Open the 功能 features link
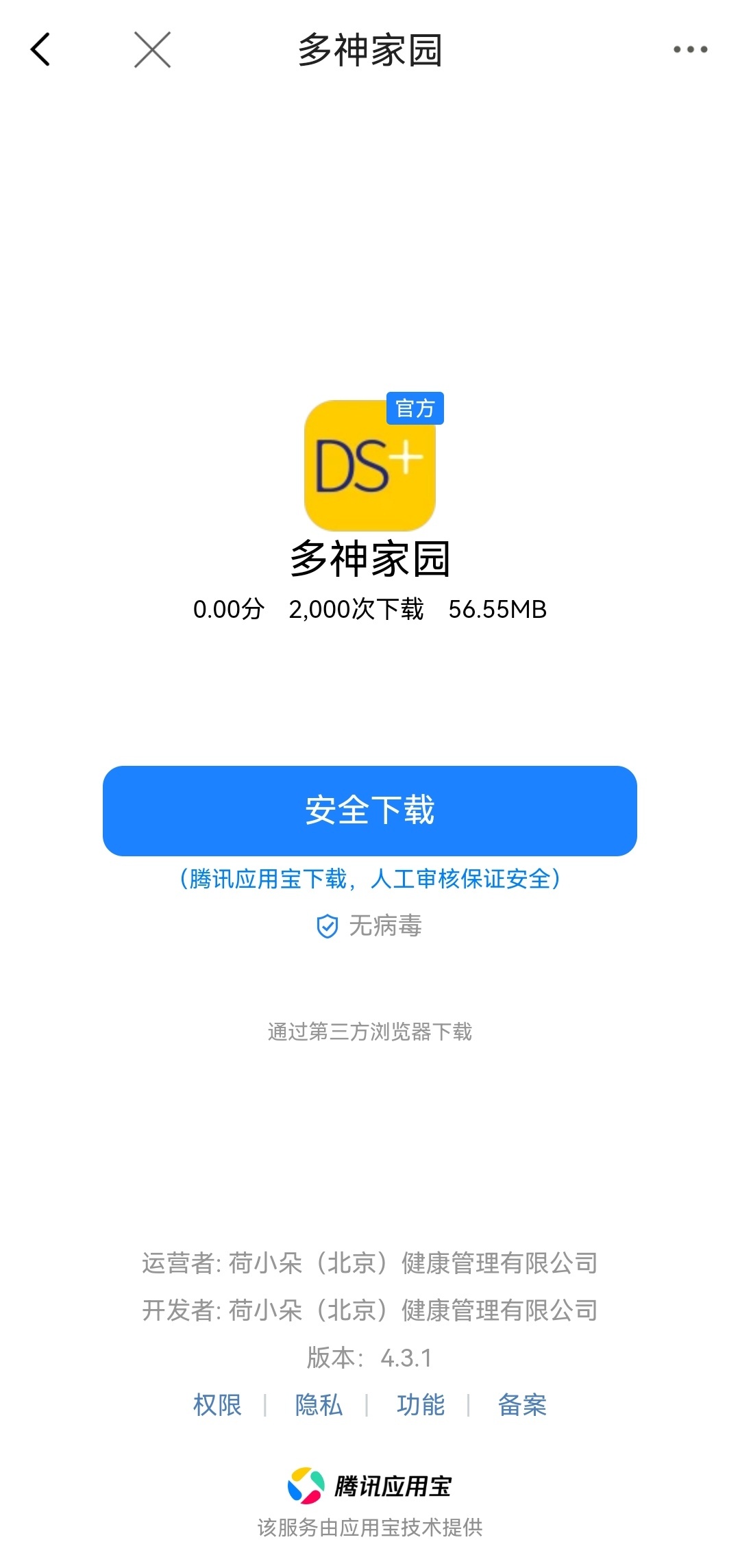 [421, 1405]
